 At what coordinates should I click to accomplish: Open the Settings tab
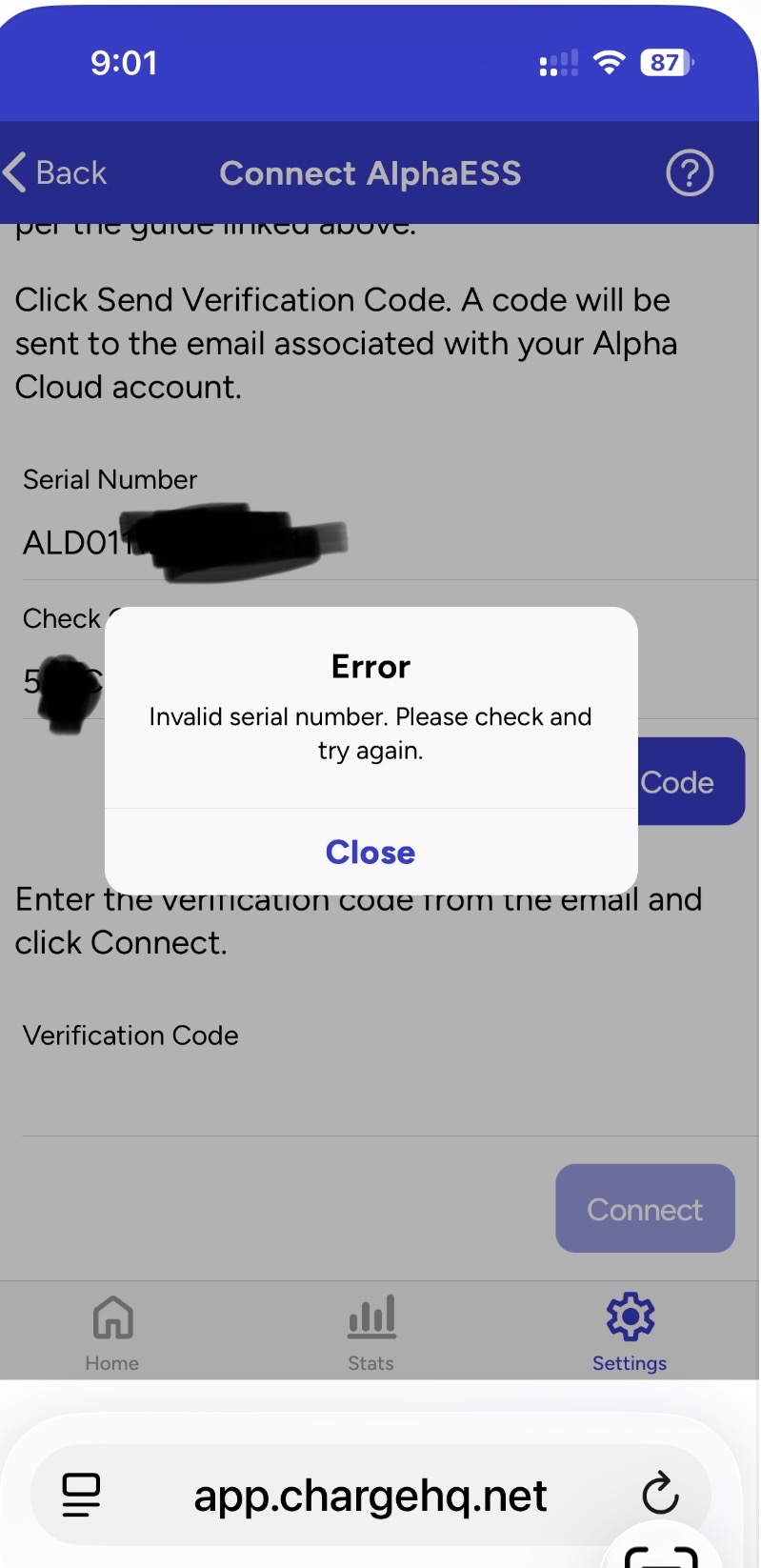630,1332
